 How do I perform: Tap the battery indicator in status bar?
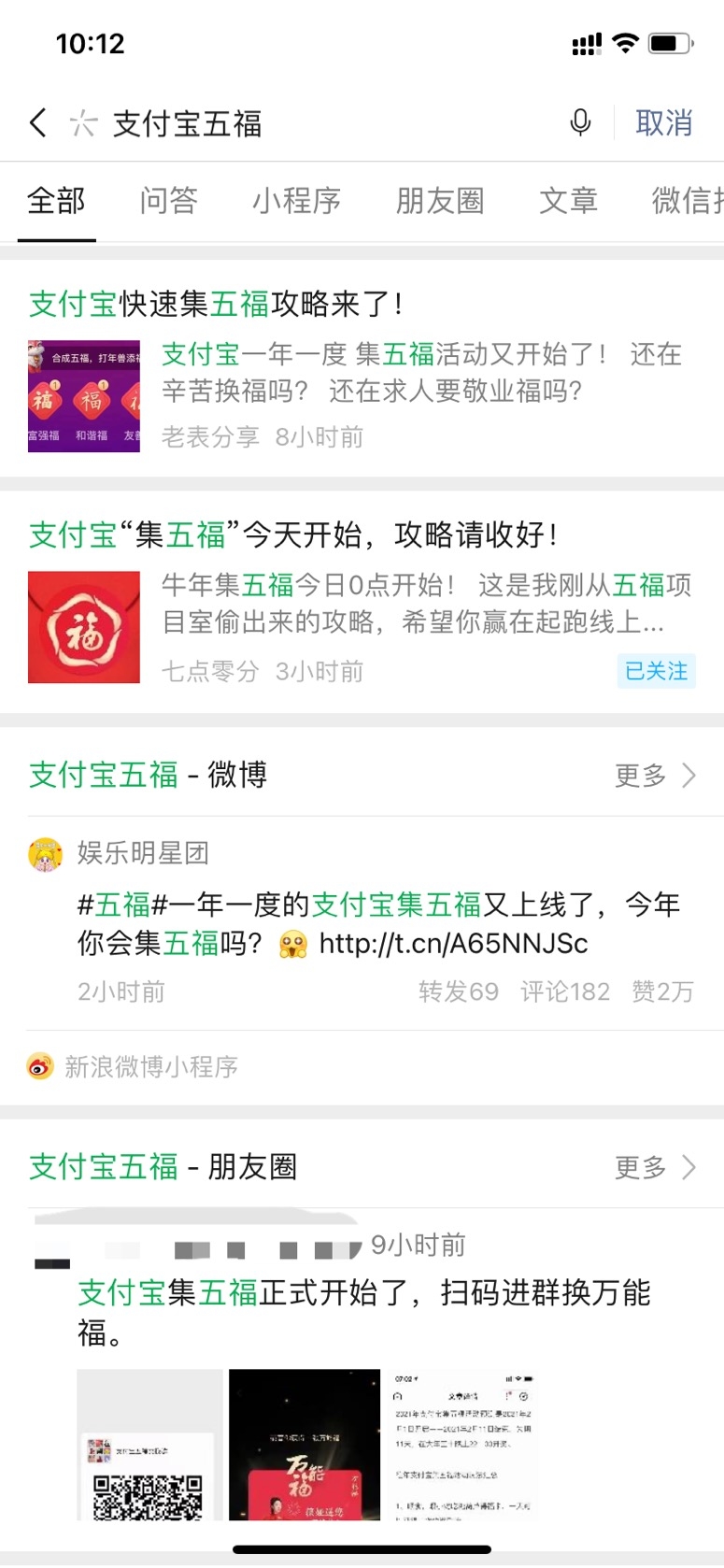670,42
